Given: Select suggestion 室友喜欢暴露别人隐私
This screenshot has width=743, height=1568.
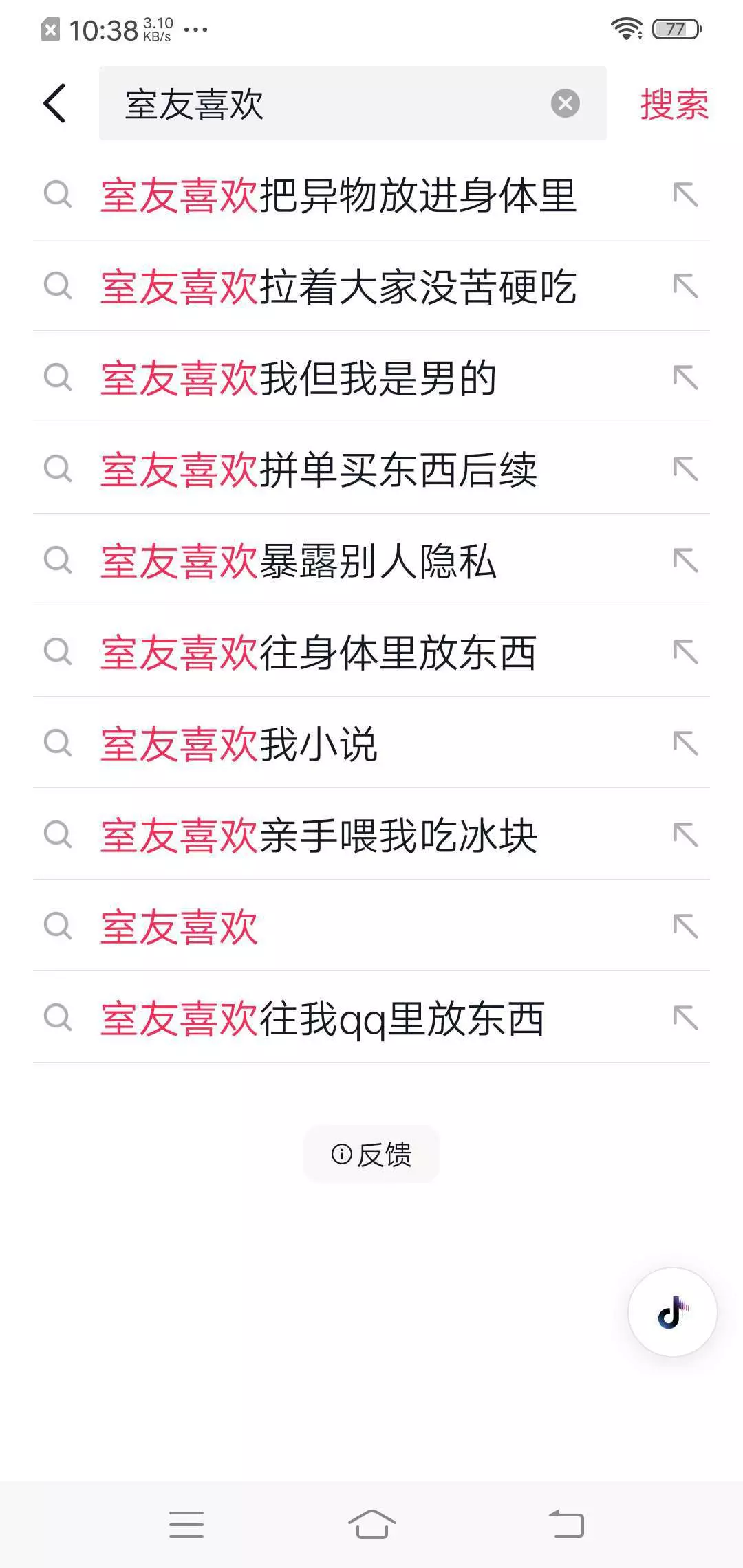Looking at the screenshot, I should [x=371, y=560].
